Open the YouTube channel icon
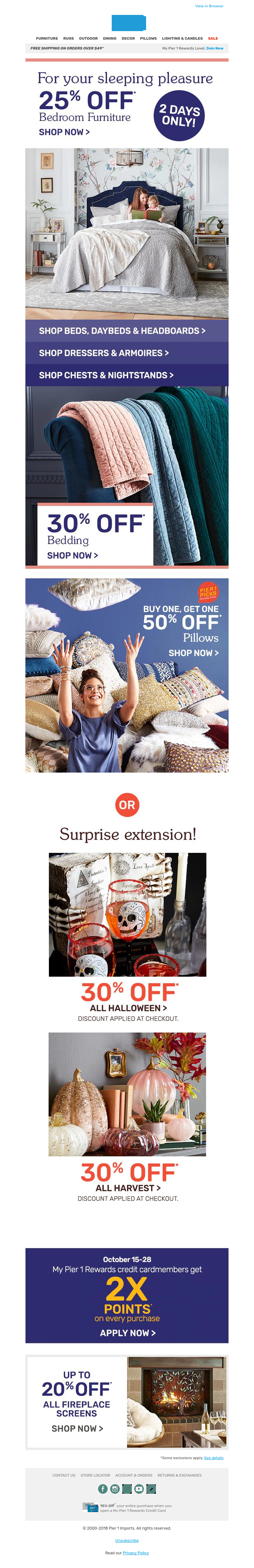The image size is (254, 1568). click(x=139, y=1489)
